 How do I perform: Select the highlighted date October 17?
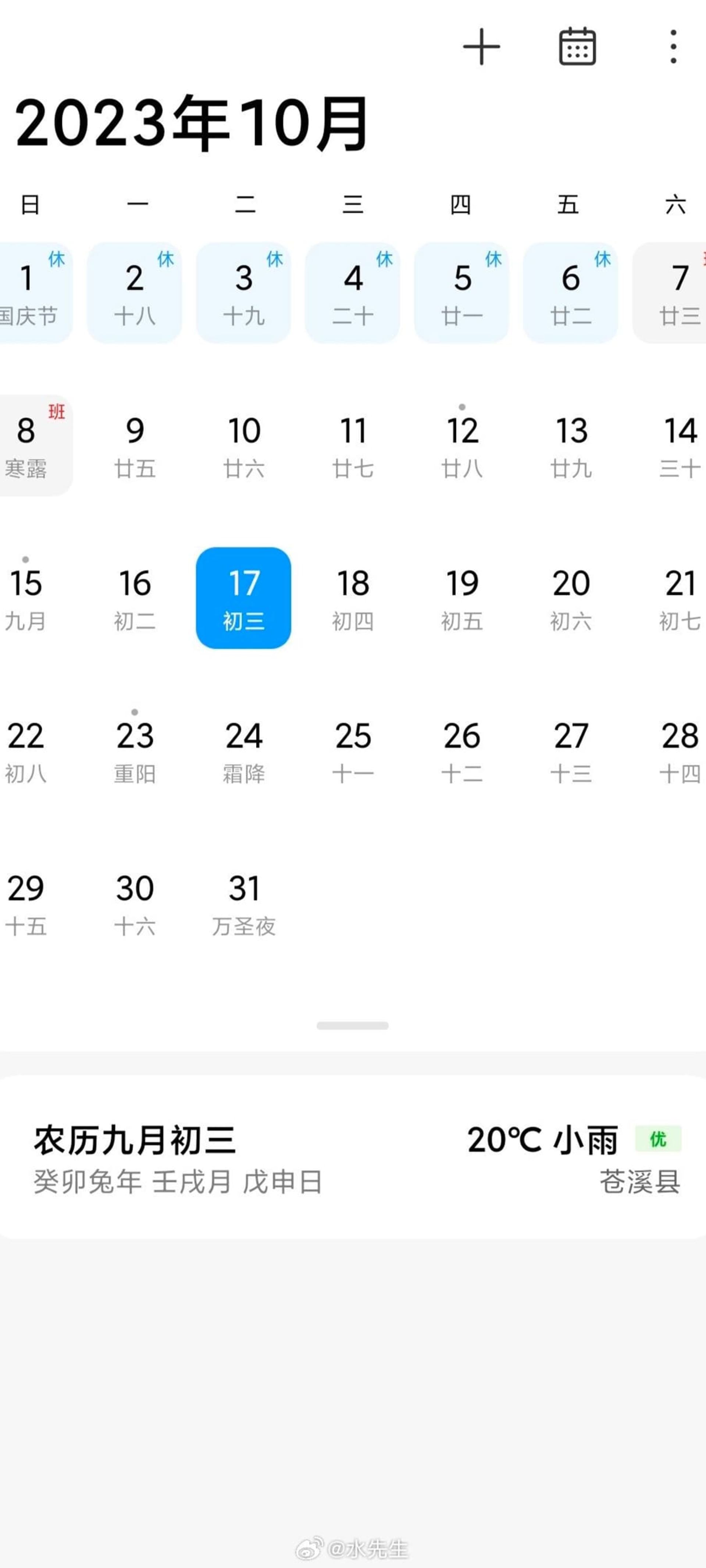tap(243, 598)
